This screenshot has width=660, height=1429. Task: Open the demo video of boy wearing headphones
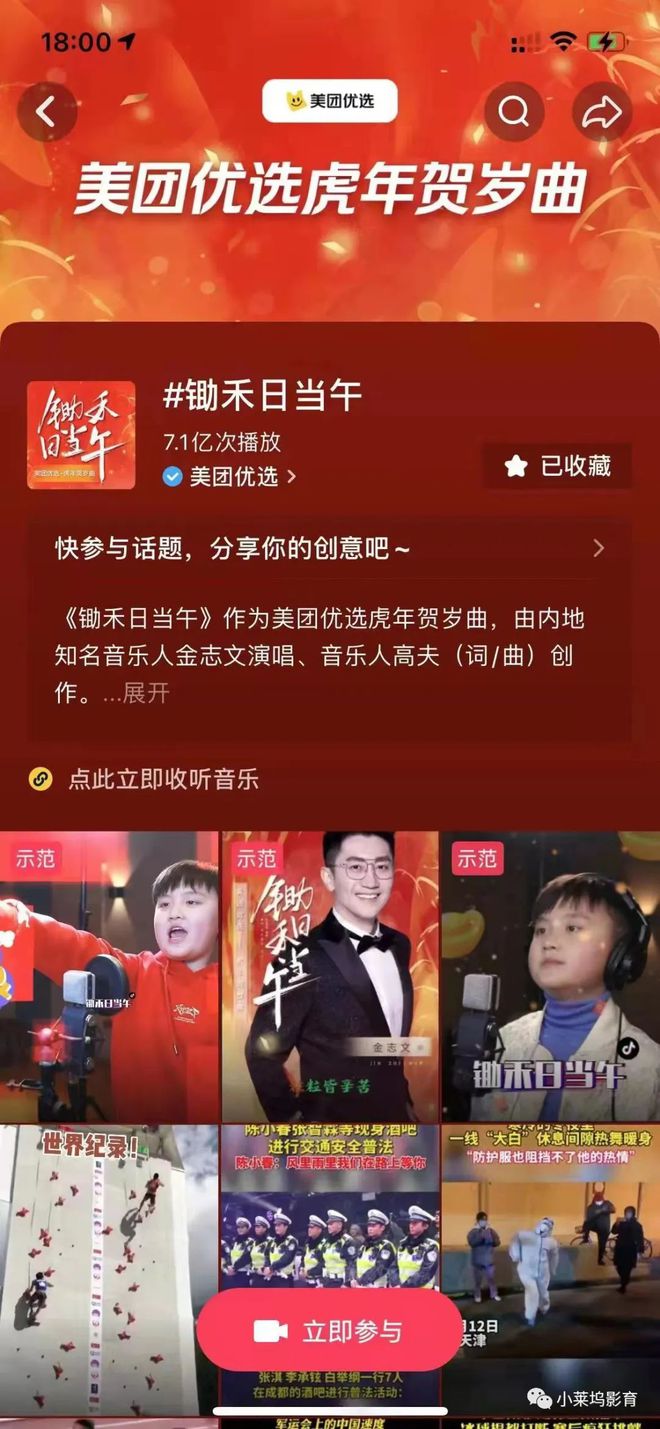click(551, 975)
